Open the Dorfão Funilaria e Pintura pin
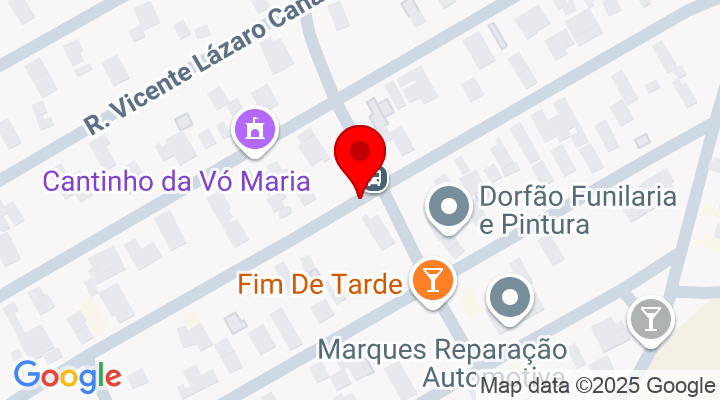Screen dimensions: 720x400 (x=449, y=209)
